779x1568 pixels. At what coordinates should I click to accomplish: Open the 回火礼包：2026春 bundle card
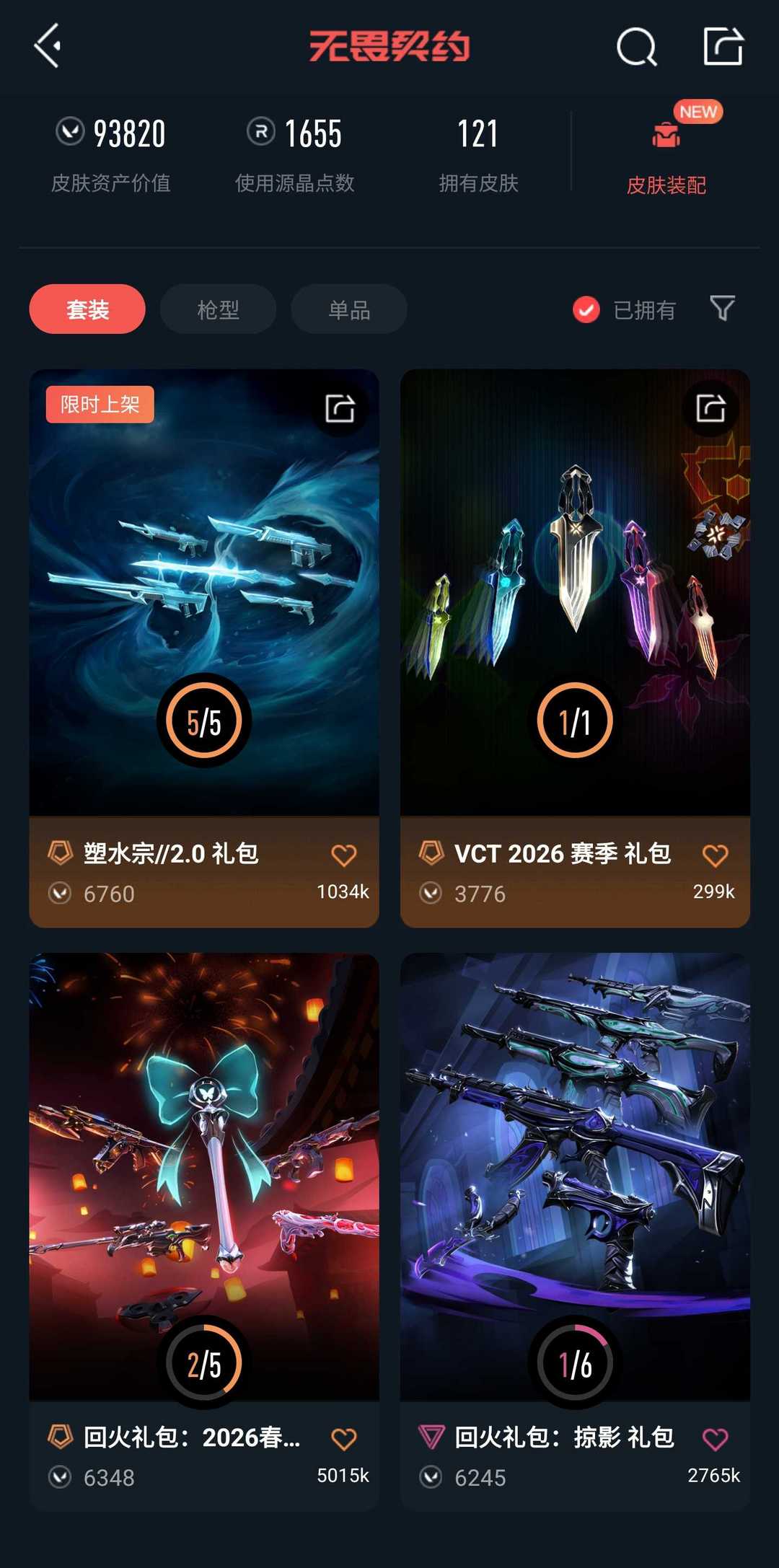pos(204,1232)
